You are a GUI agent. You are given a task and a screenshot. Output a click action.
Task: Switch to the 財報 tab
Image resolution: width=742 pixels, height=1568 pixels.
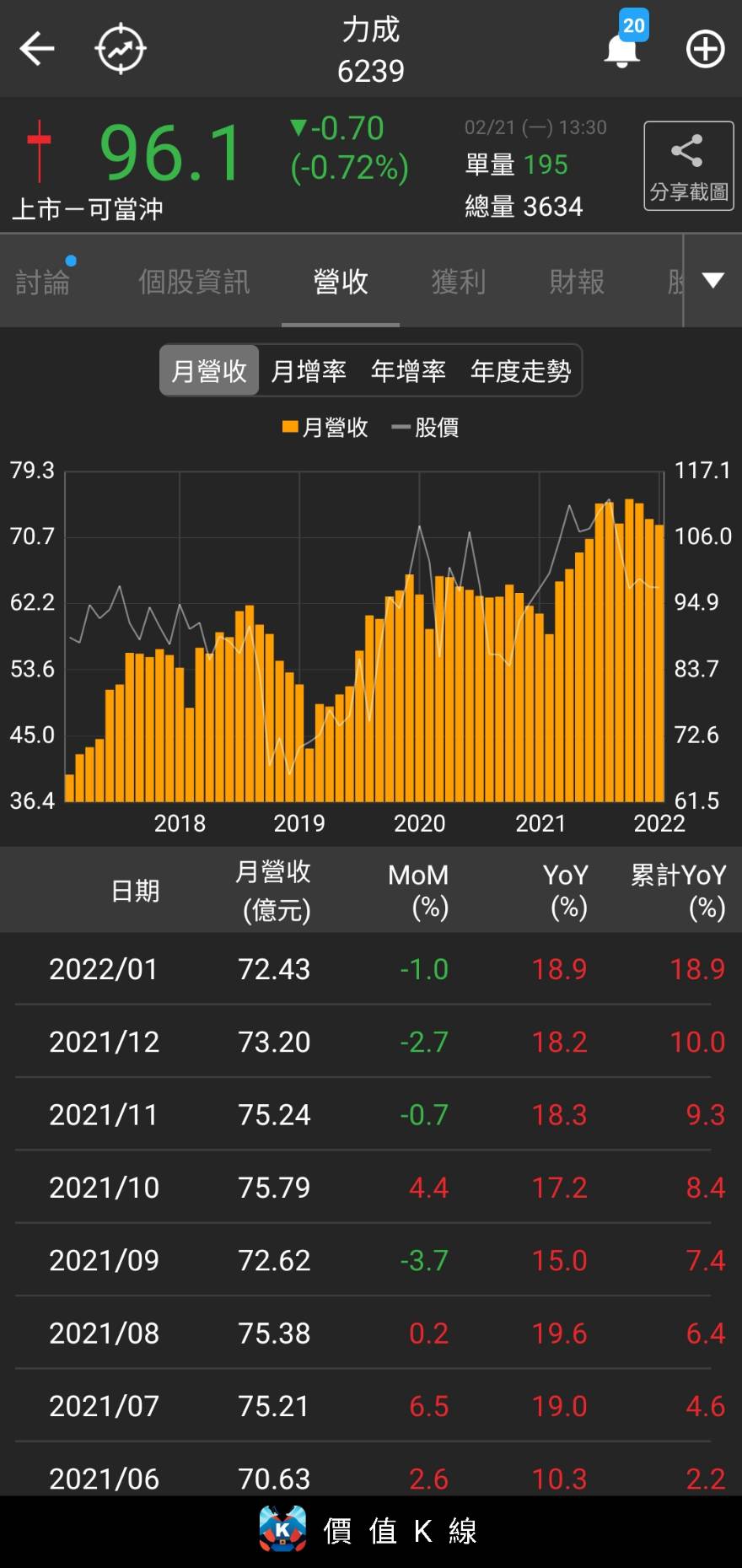[x=577, y=282]
